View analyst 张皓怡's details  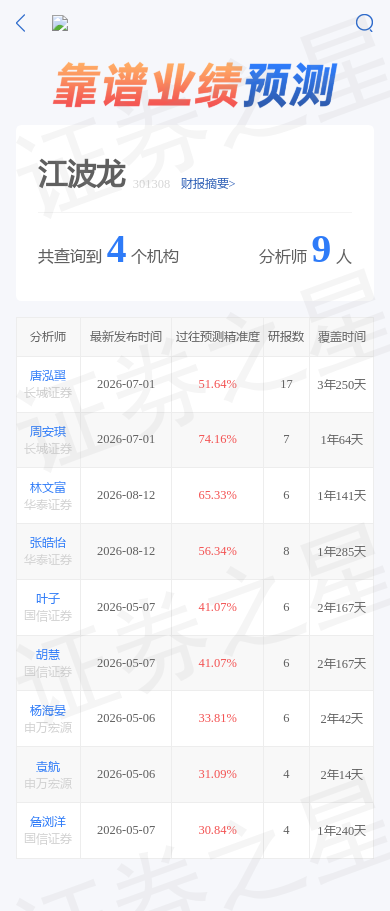48,543
